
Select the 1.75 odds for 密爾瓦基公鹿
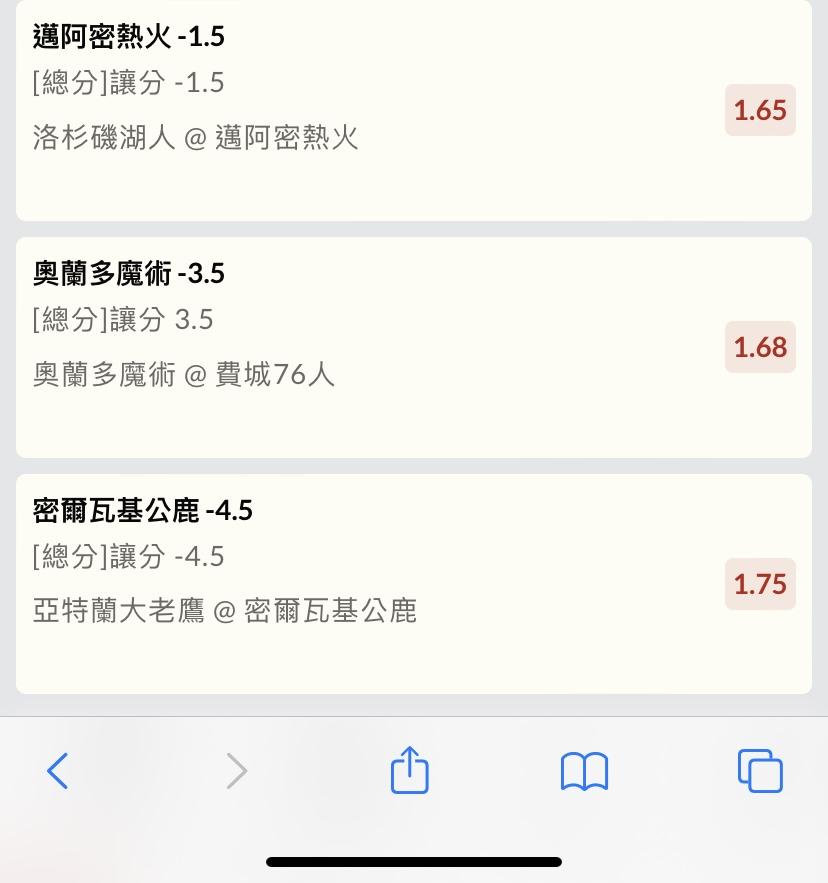[x=760, y=584]
